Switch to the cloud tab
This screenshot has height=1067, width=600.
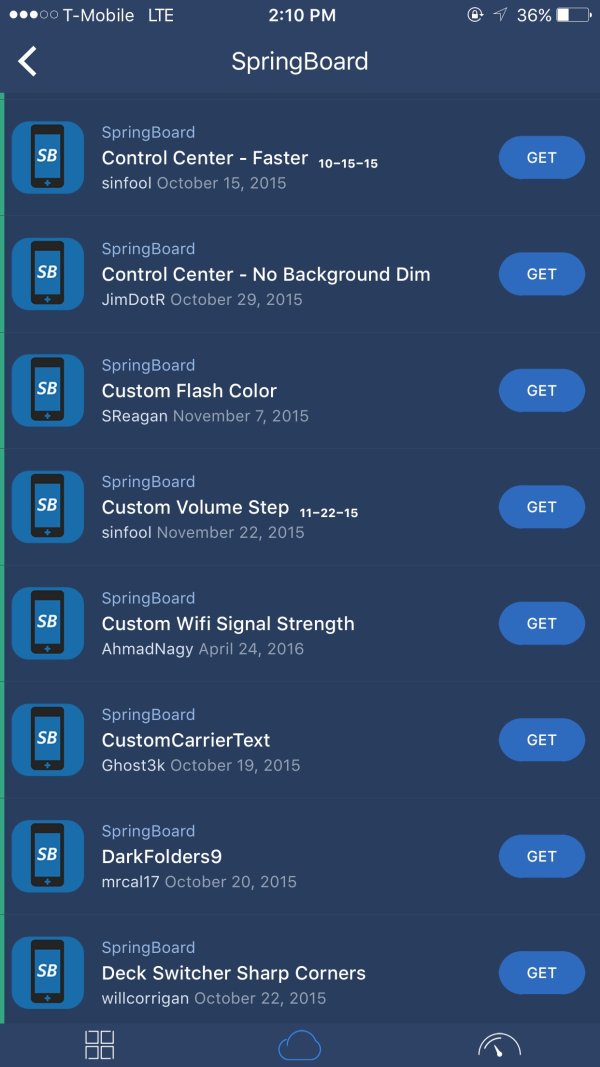(299, 1045)
